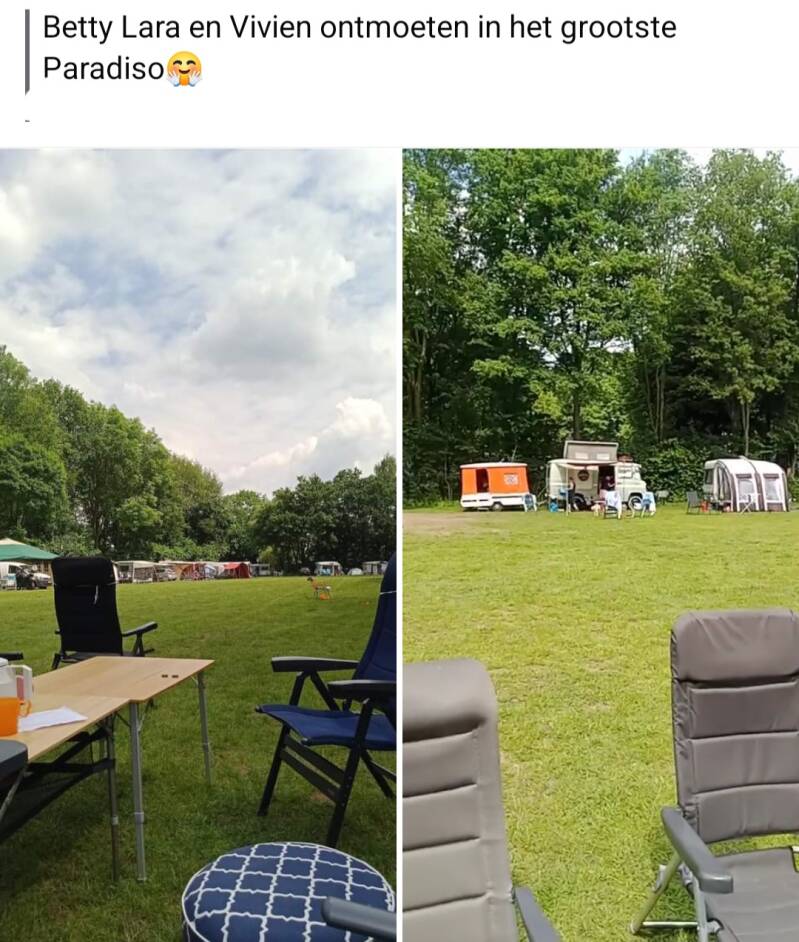Open the right photo with the orange caravan
The image size is (799, 942).
click(600, 545)
